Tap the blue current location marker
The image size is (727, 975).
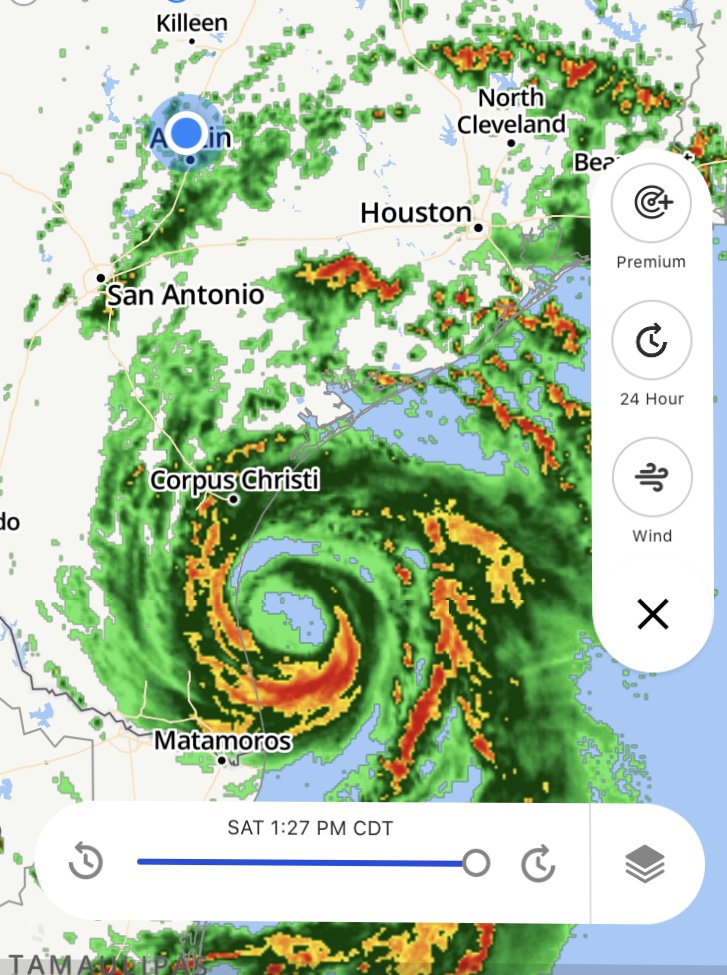187,131
